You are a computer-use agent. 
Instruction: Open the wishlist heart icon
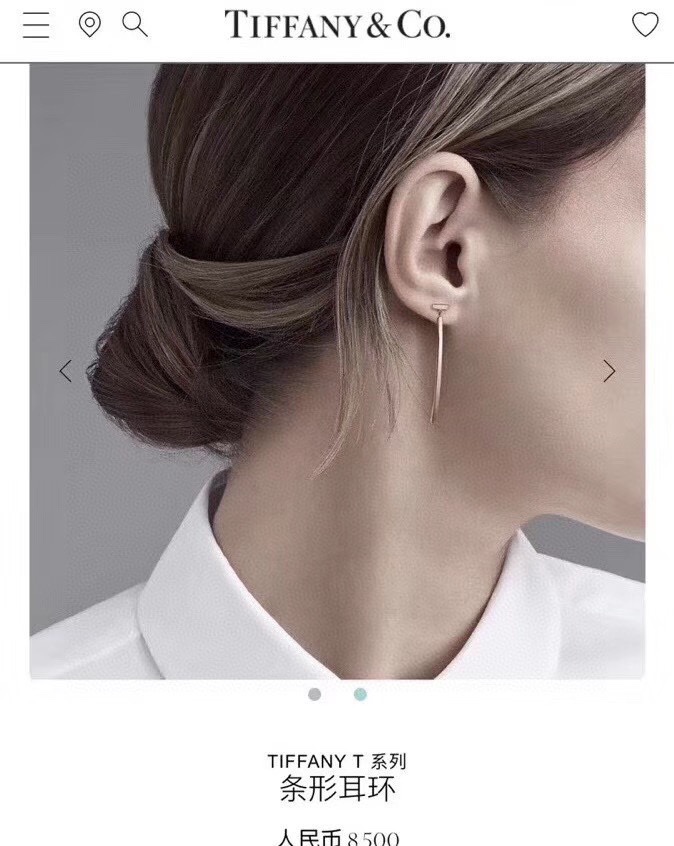(x=645, y=25)
